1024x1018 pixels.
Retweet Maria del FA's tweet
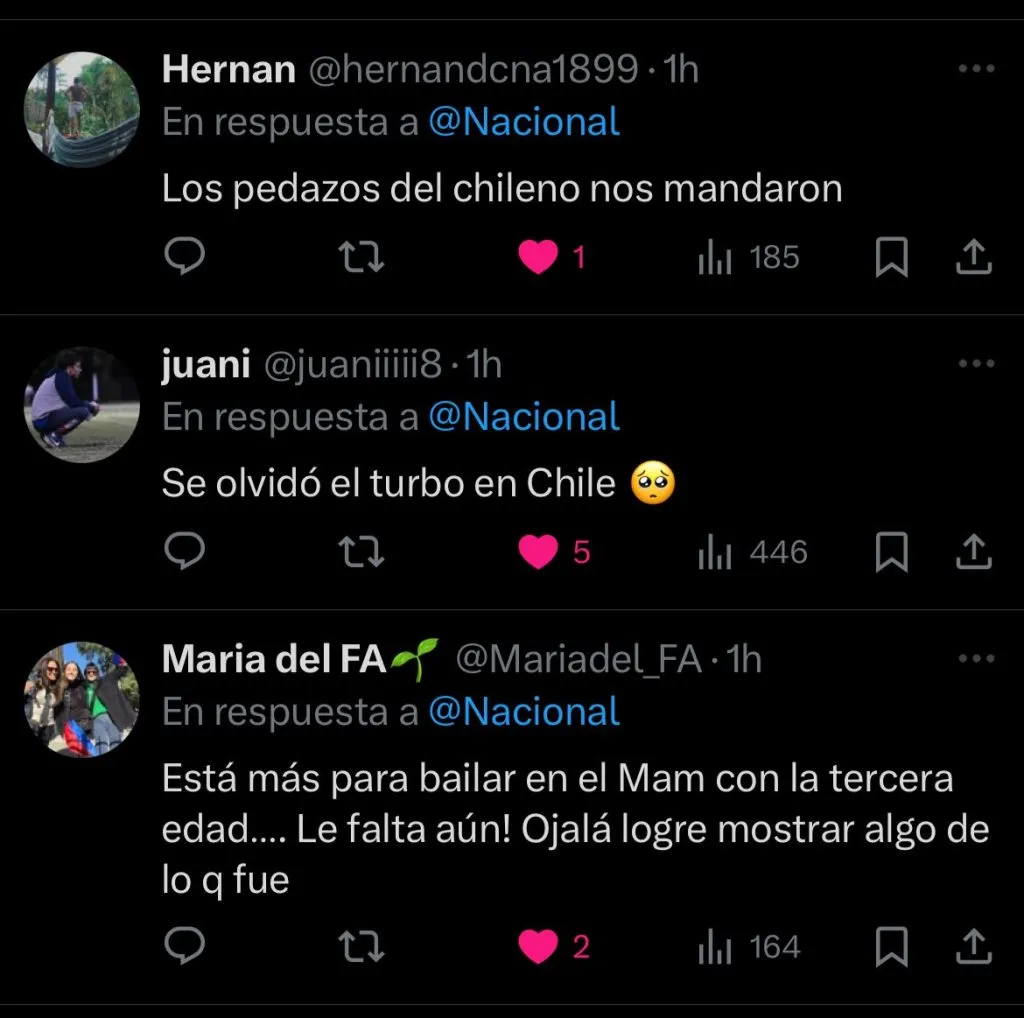[361, 946]
